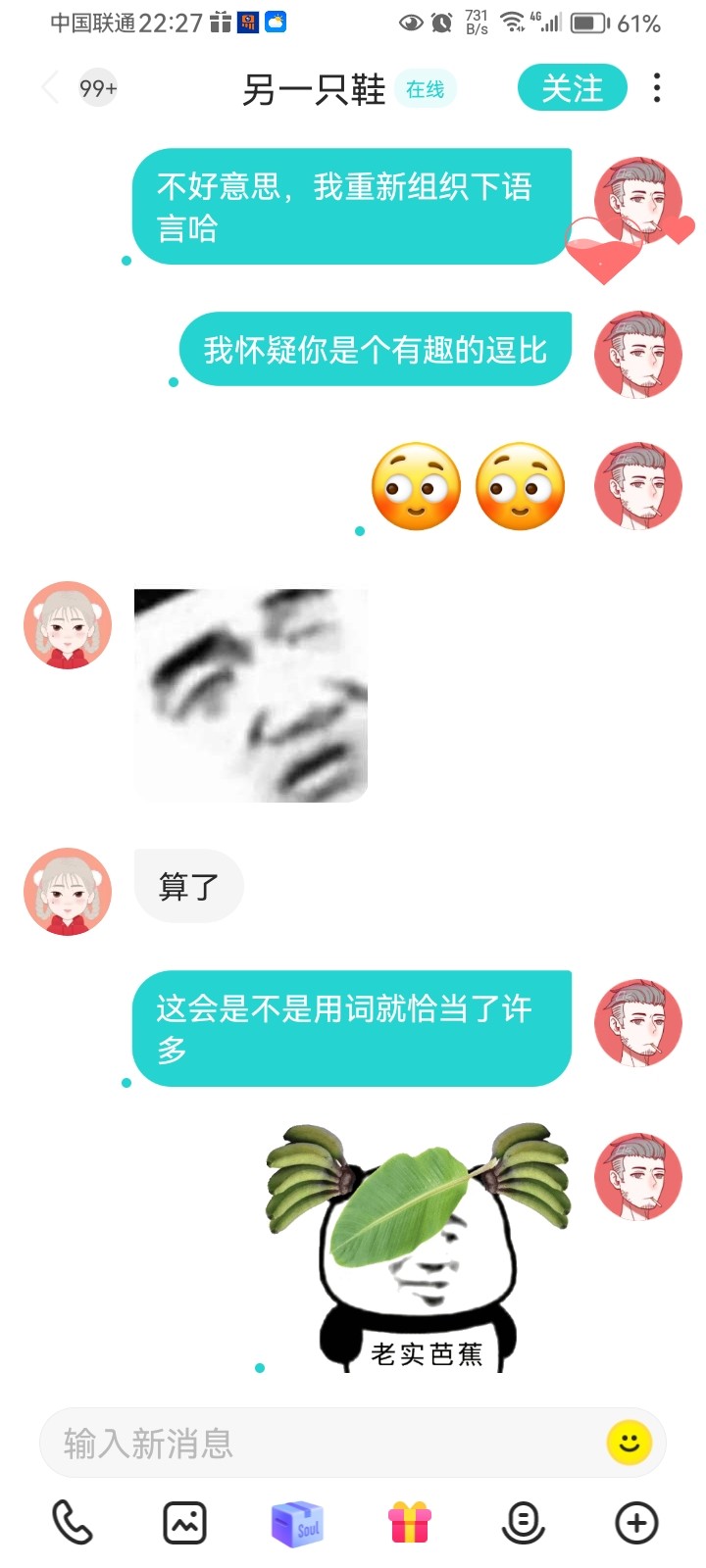Screen dimensions: 706x1568
Task: Open the more options plus icon
Action: pyautogui.click(x=636, y=1523)
